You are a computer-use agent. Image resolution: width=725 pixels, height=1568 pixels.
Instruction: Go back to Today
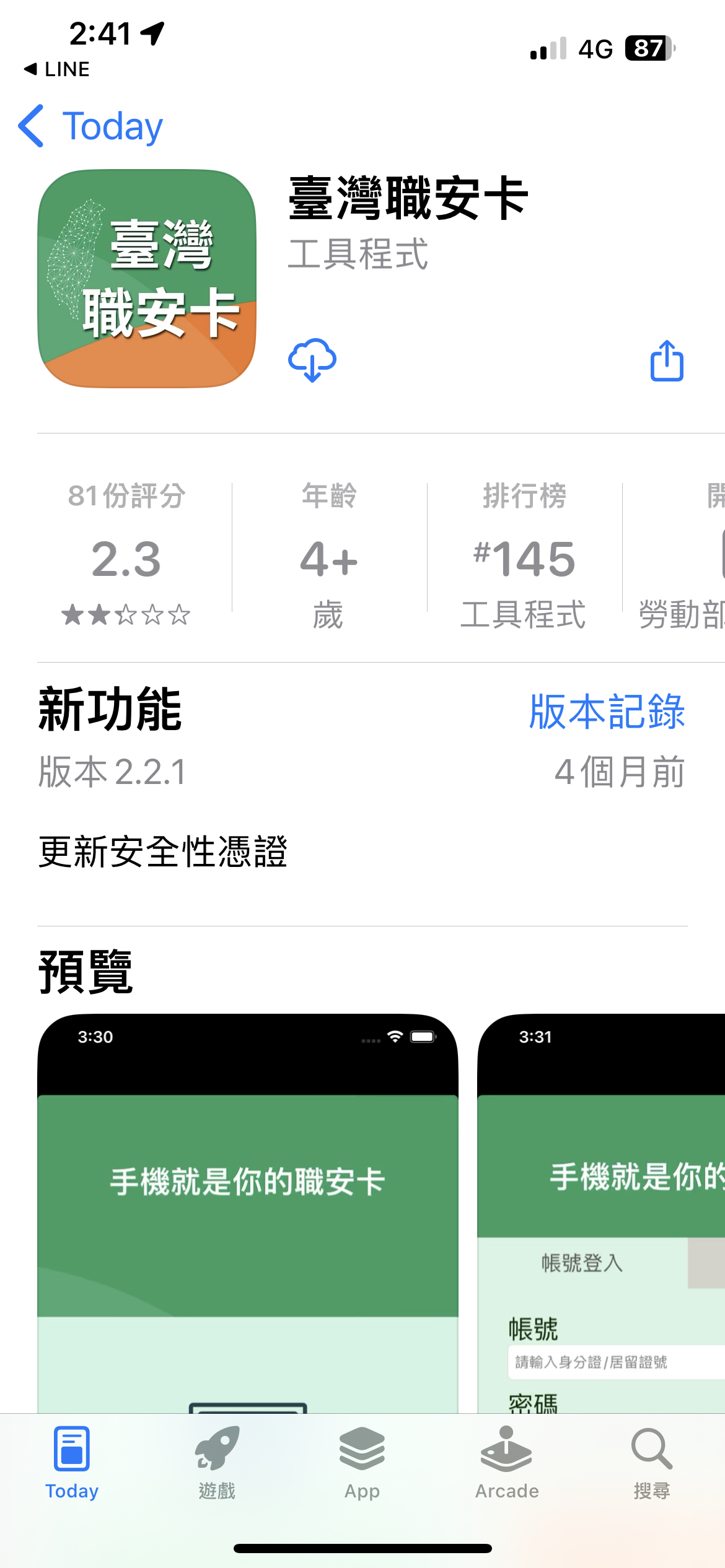click(91, 126)
